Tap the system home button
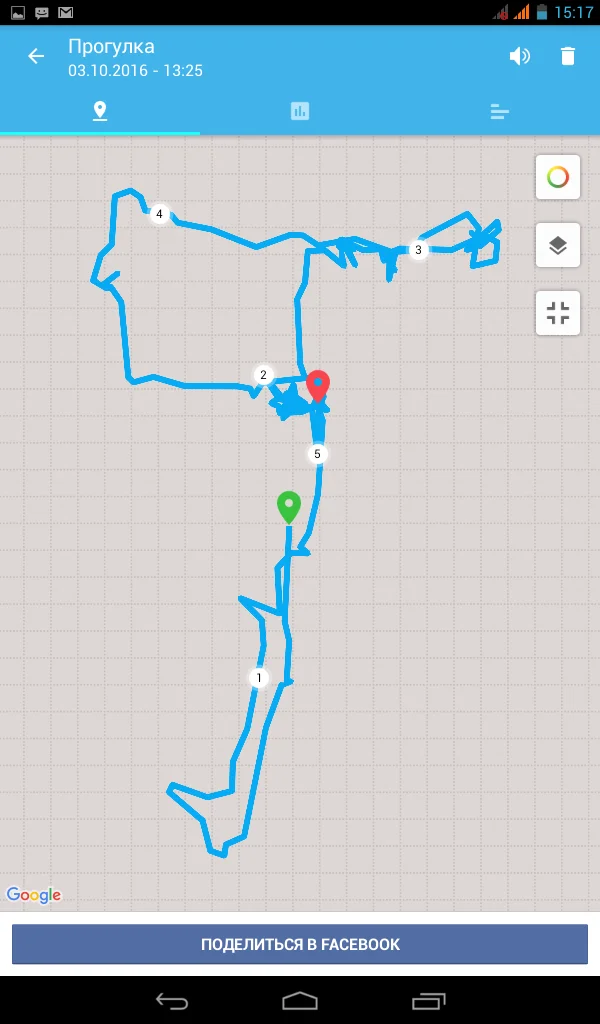The width and height of the screenshot is (600, 1024). (300, 1000)
